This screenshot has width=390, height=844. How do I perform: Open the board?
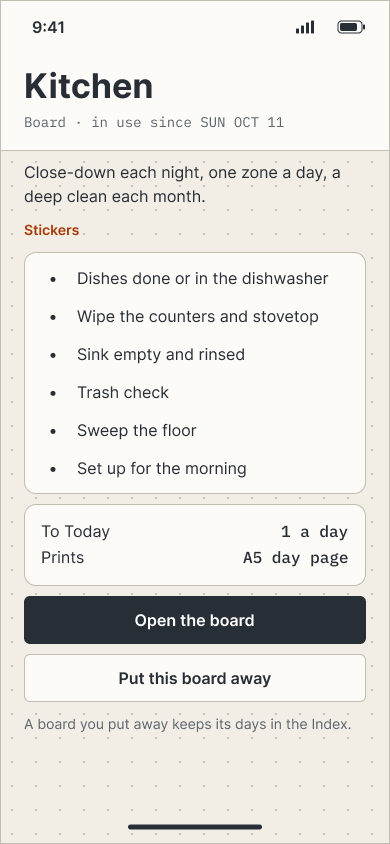pos(195,620)
